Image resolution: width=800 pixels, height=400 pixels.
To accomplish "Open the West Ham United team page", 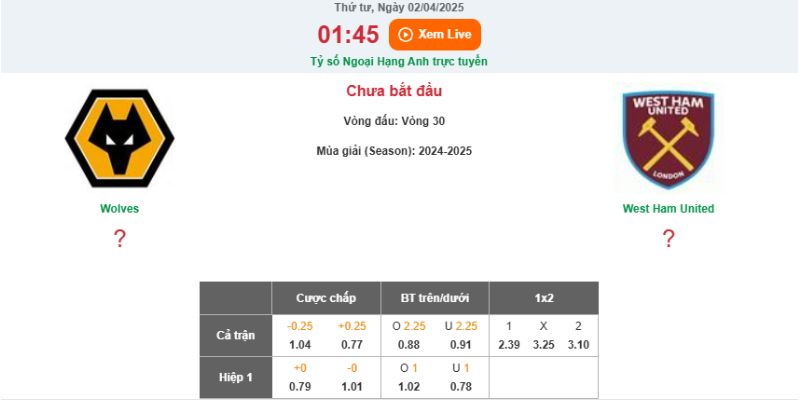I will click(668, 209).
